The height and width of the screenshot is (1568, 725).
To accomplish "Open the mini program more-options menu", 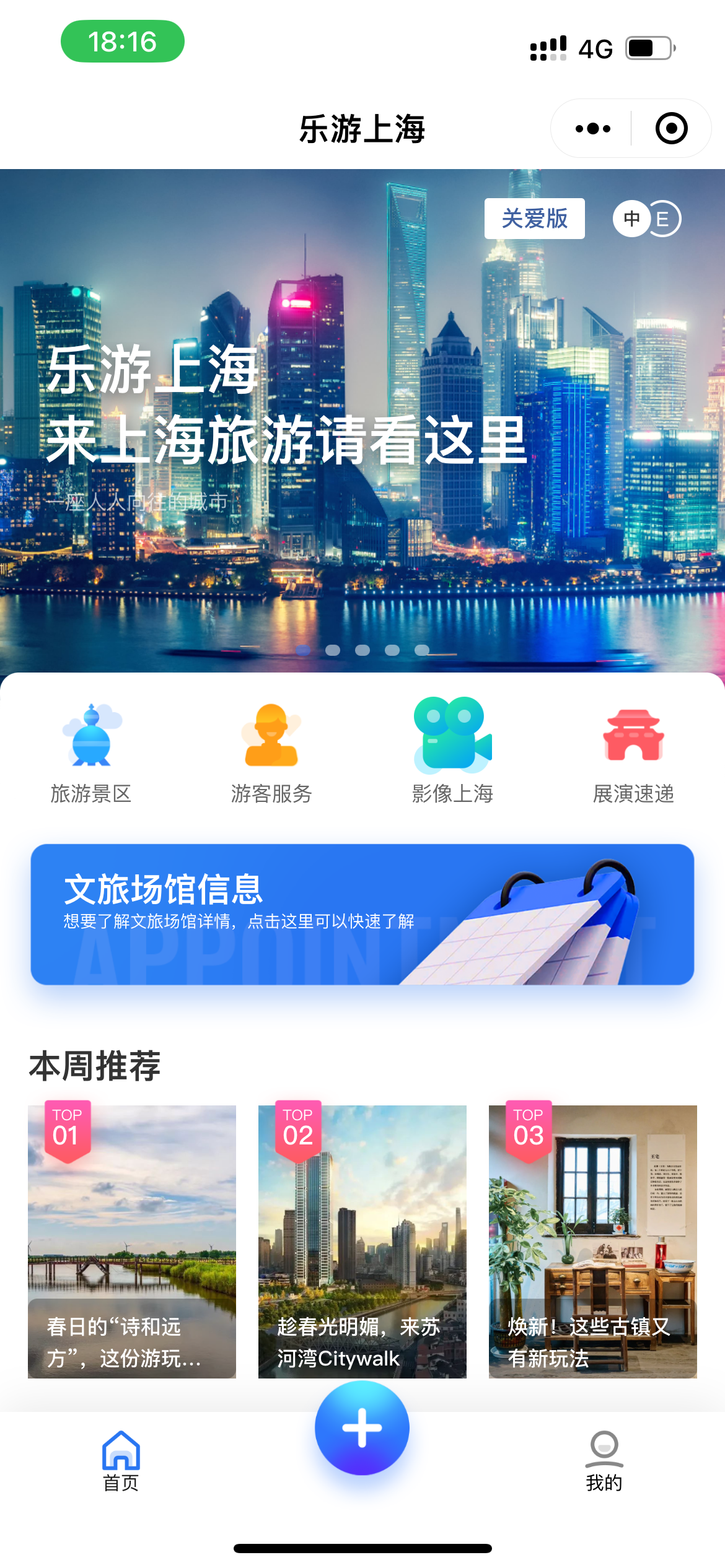I will (592, 129).
